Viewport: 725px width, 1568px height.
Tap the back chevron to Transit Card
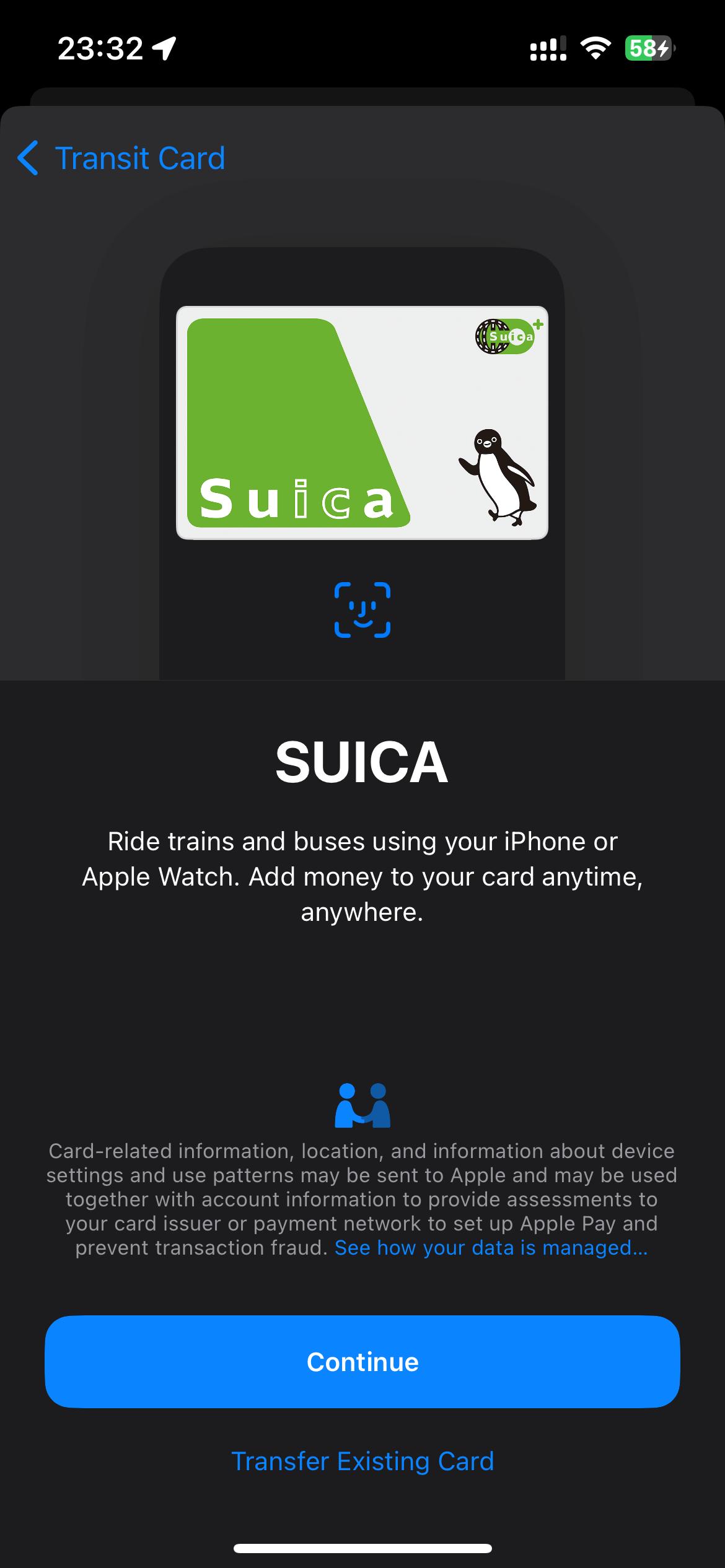coord(27,158)
